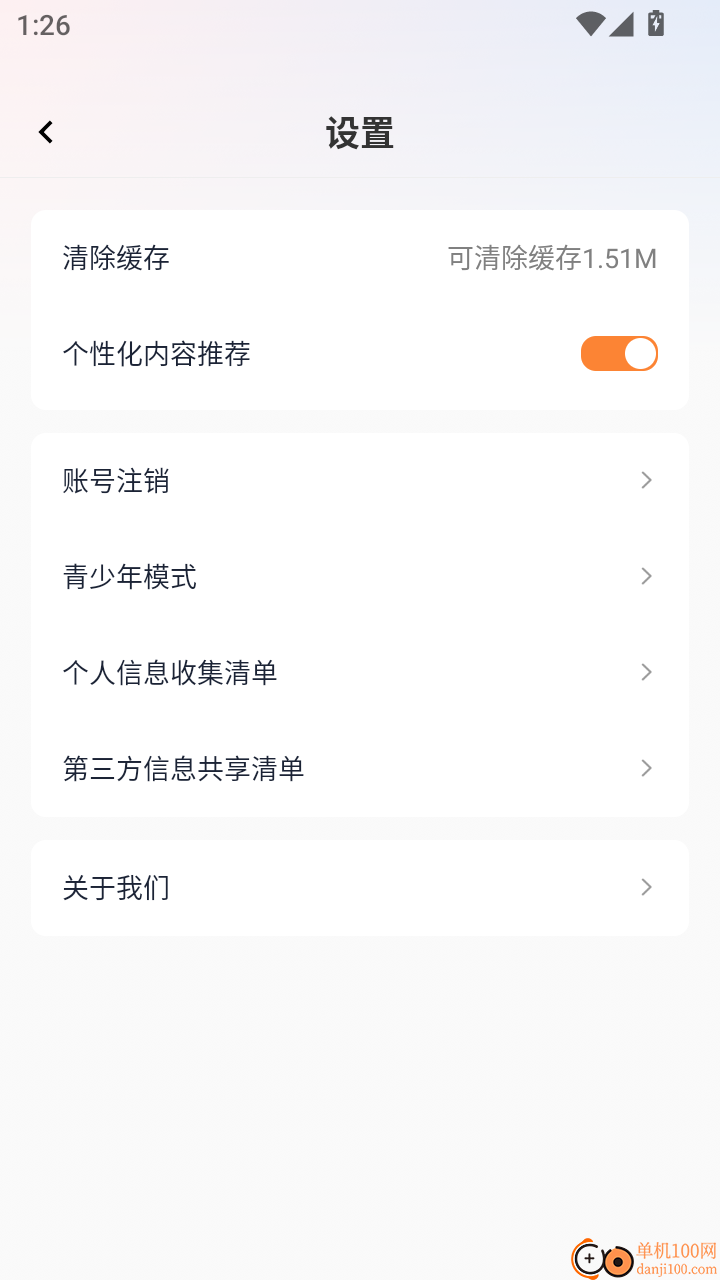720x1280 pixels.
Task: Open 个人信息收集清单 via its chevron
Action: click(x=646, y=672)
